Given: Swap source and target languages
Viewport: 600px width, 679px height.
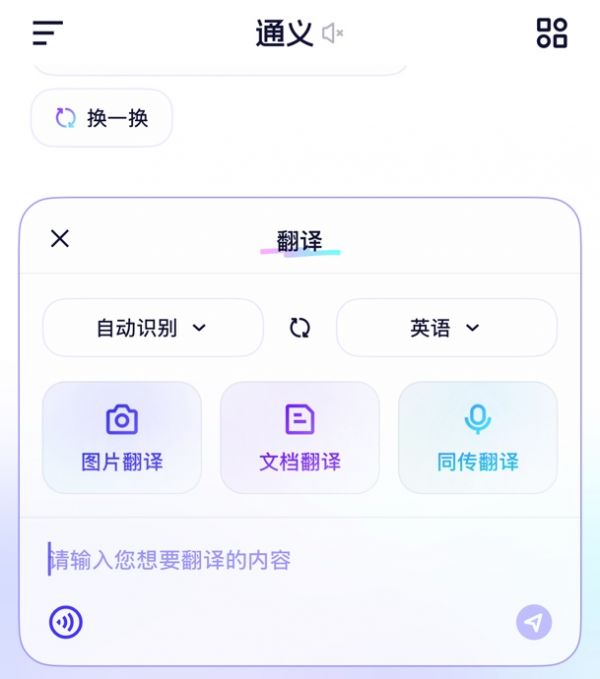Looking at the screenshot, I should [300, 328].
